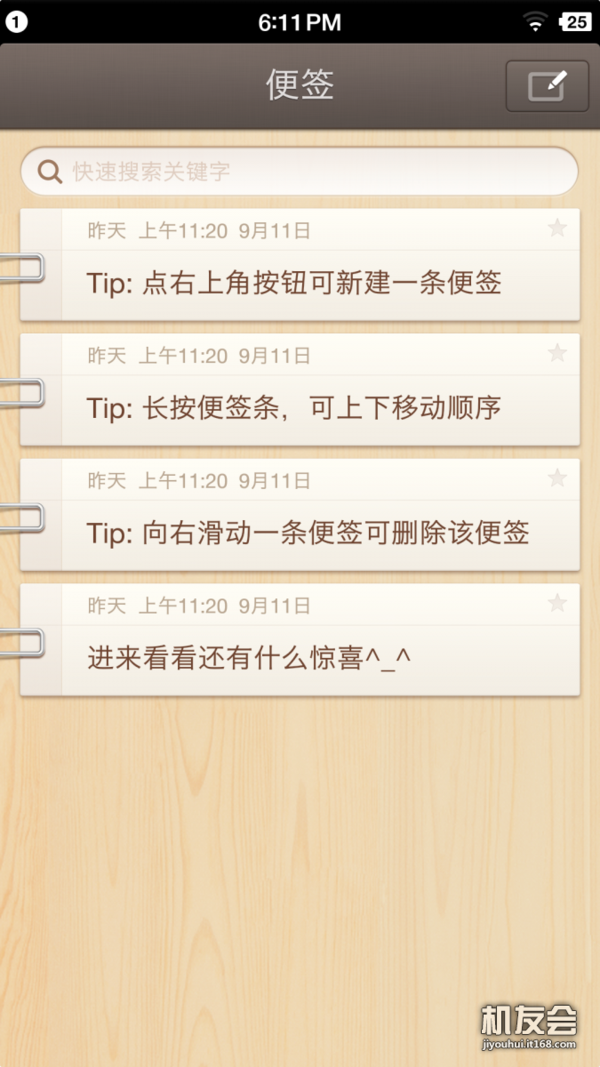Star the 向右滑动一条便签 note
This screenshot has width=600, height=1067.
557,478
